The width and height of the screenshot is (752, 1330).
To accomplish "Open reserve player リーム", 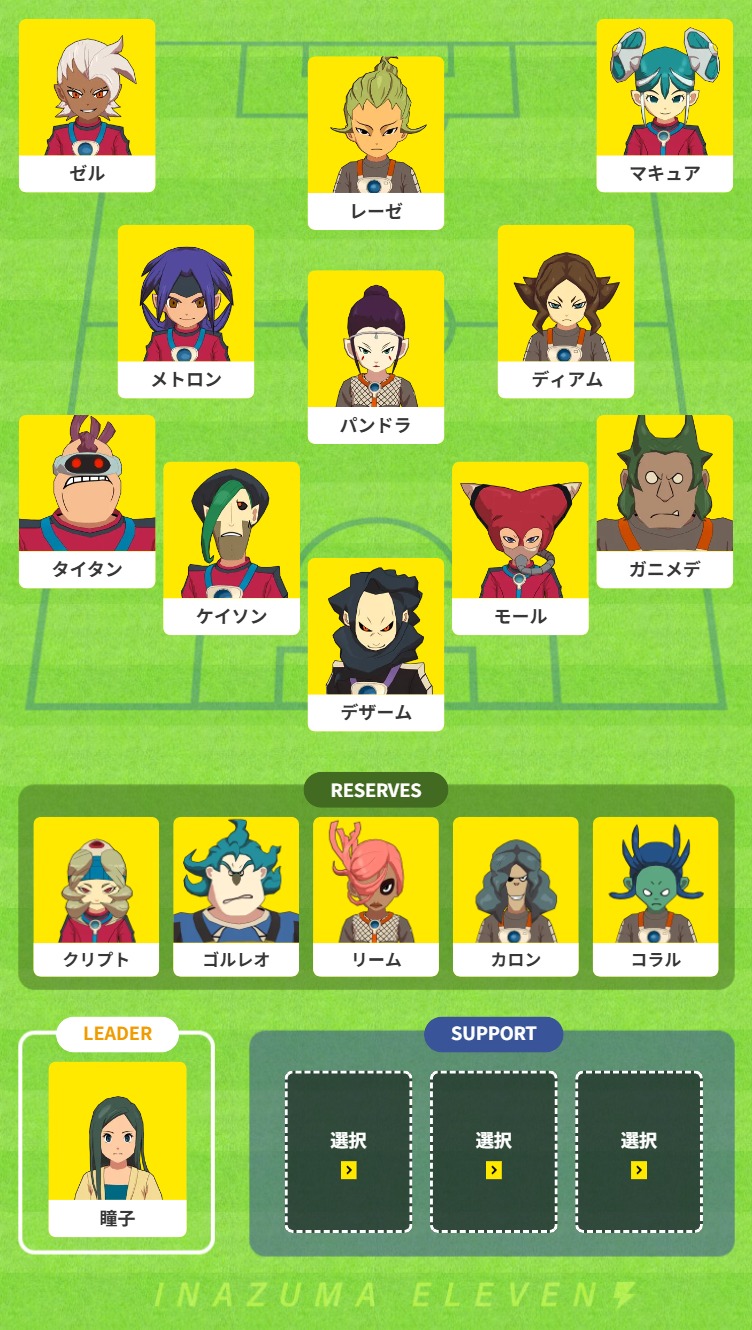I will 375,896.
